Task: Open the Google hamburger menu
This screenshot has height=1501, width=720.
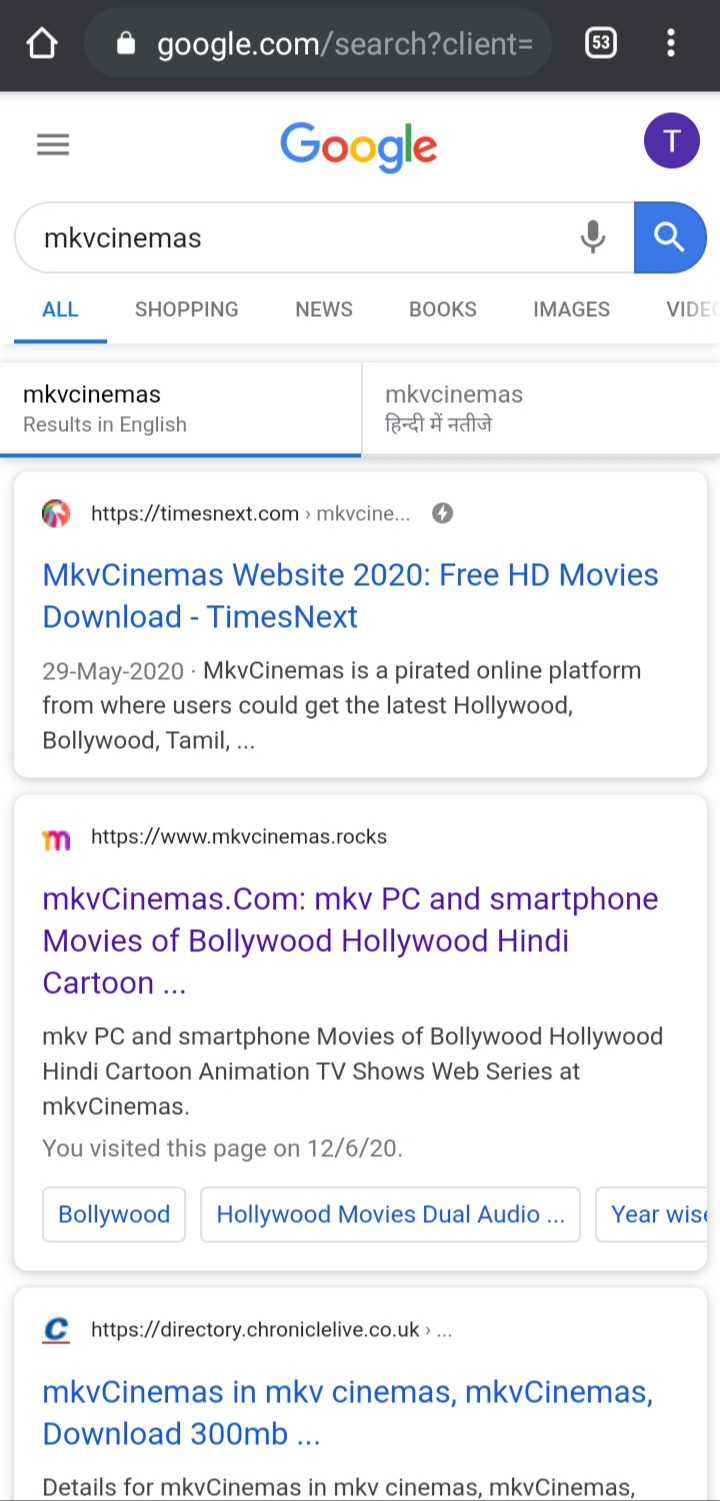Action: point(53,145)
